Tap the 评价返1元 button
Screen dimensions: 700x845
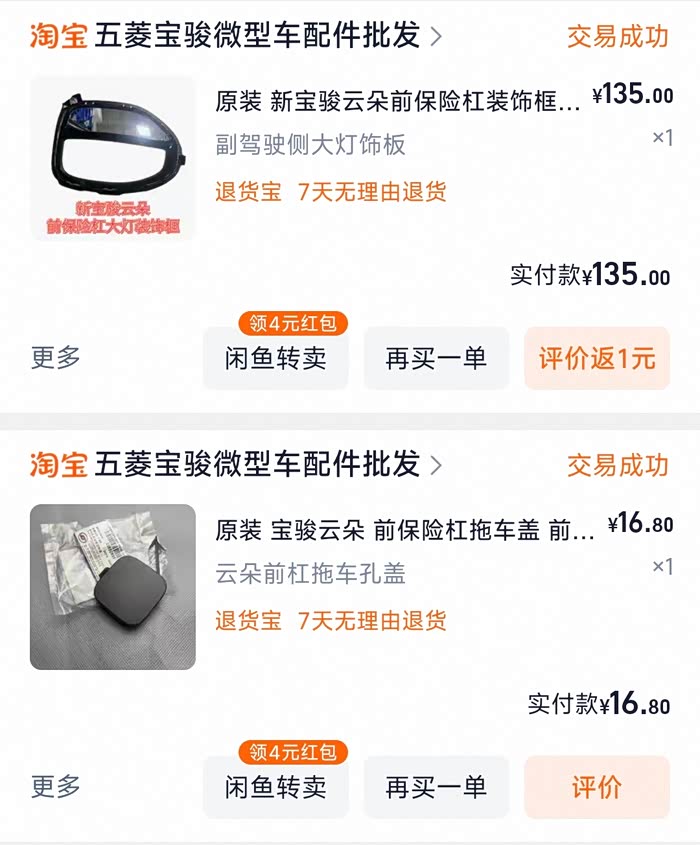coord(597,359)
